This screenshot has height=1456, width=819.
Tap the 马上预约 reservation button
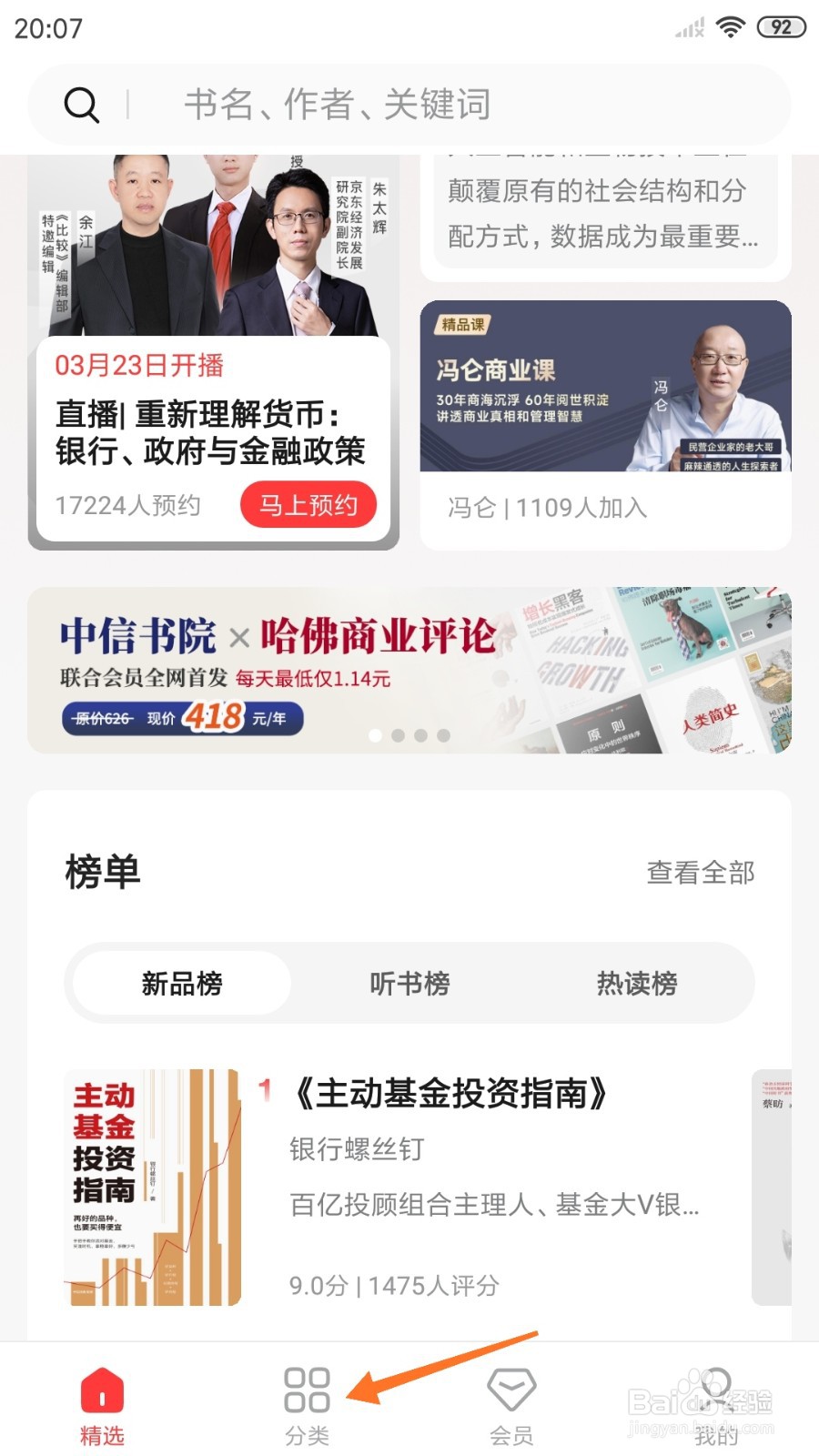tap(308, 504)
